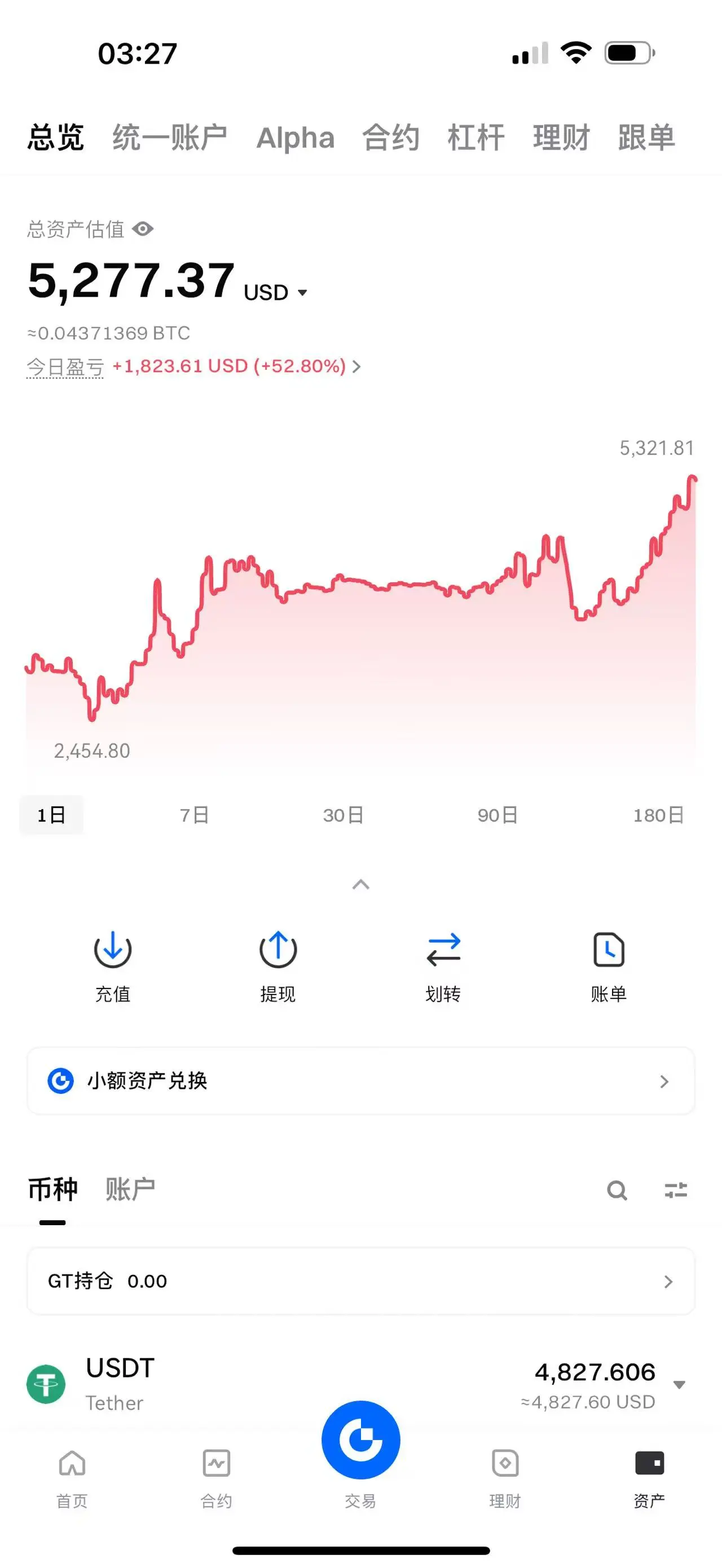The height and width of the screenshot is (1568, 722).
Task: Select the 180日 chart range
Action: (x=658, y=815)
